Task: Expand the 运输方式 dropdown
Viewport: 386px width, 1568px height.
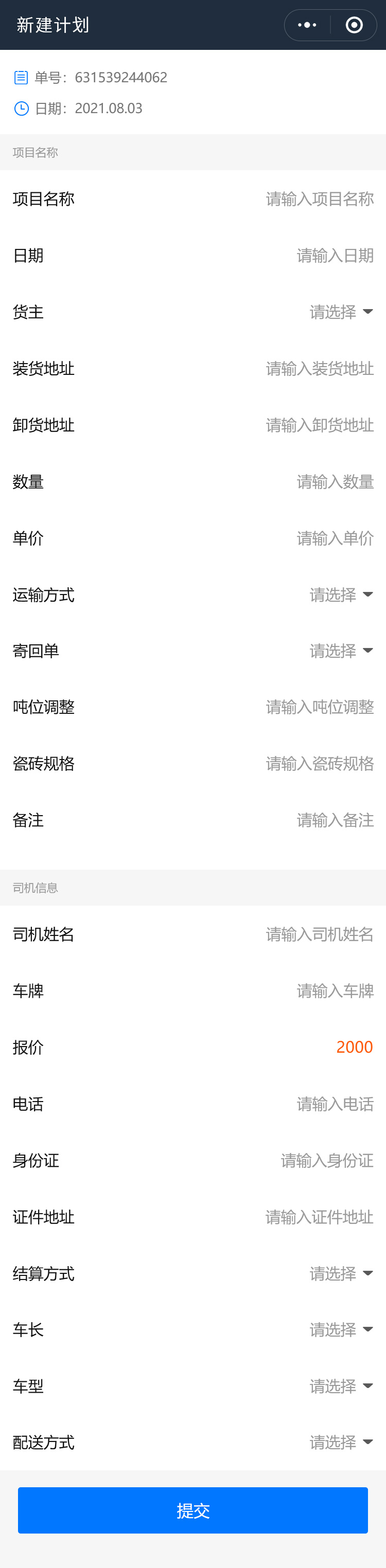Action: coord(340,594)
